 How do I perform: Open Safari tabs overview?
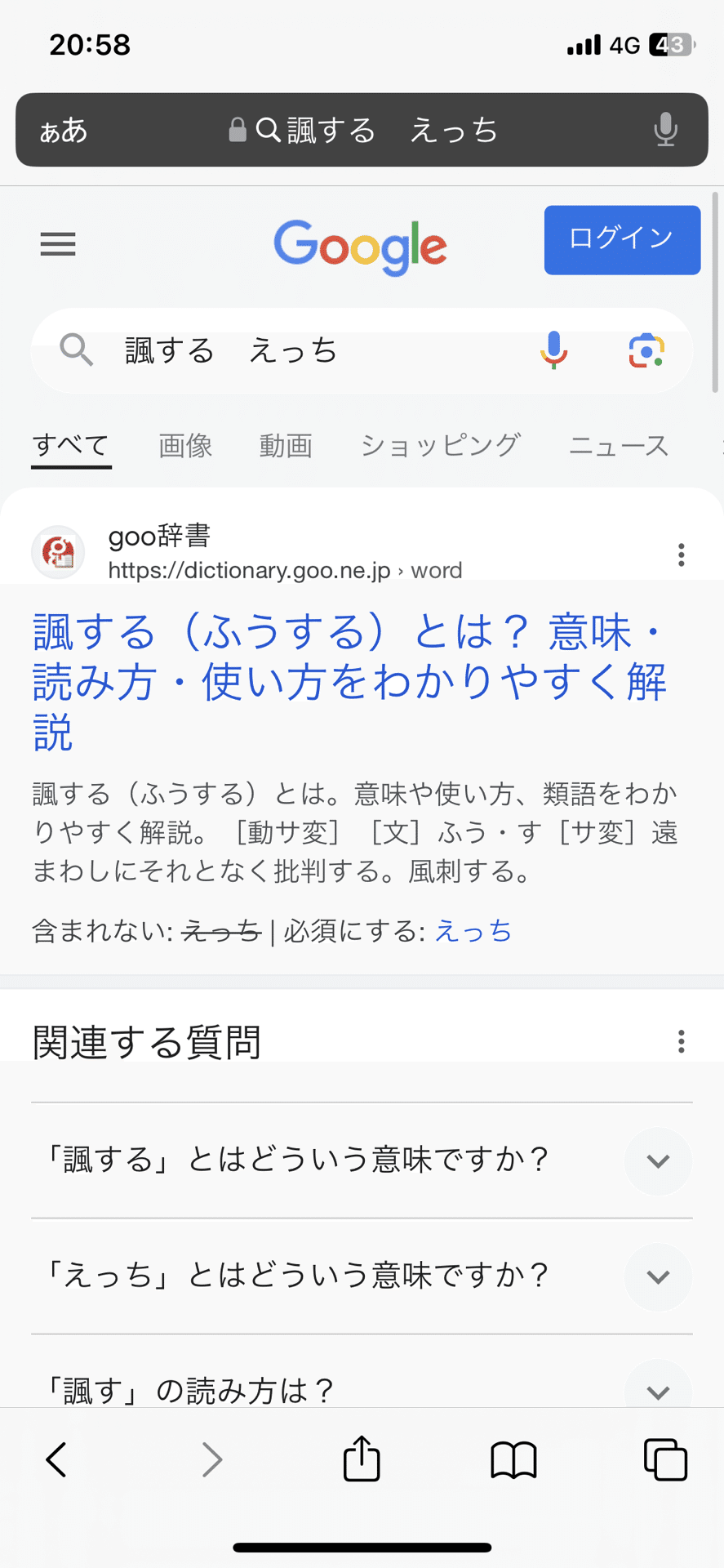(665, 1459)
